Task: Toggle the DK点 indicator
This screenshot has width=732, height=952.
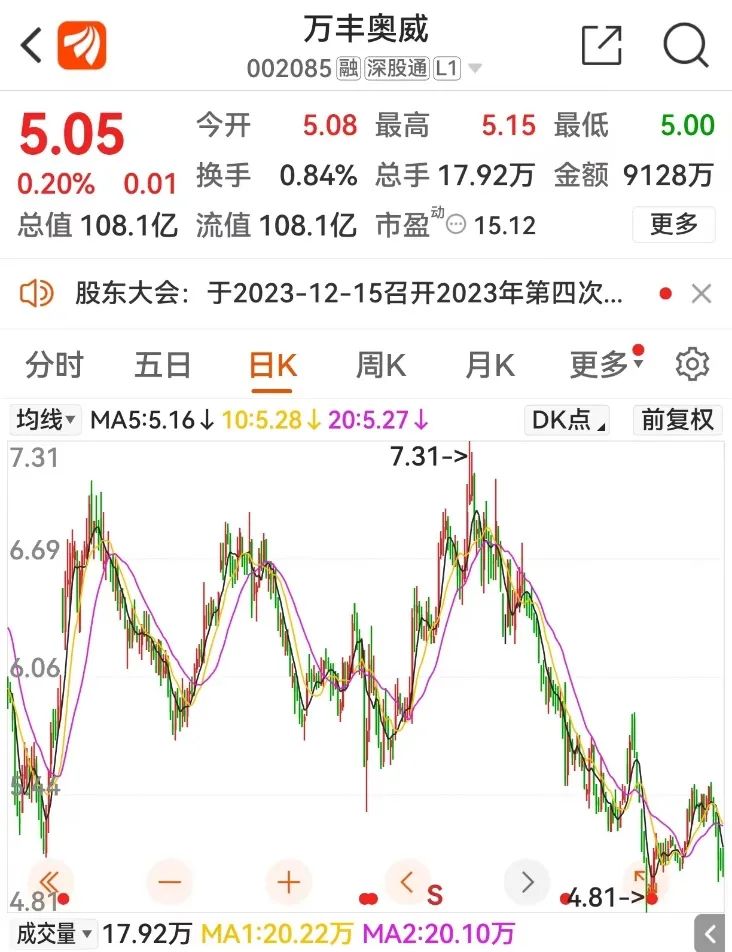Action: coord(567,420)
